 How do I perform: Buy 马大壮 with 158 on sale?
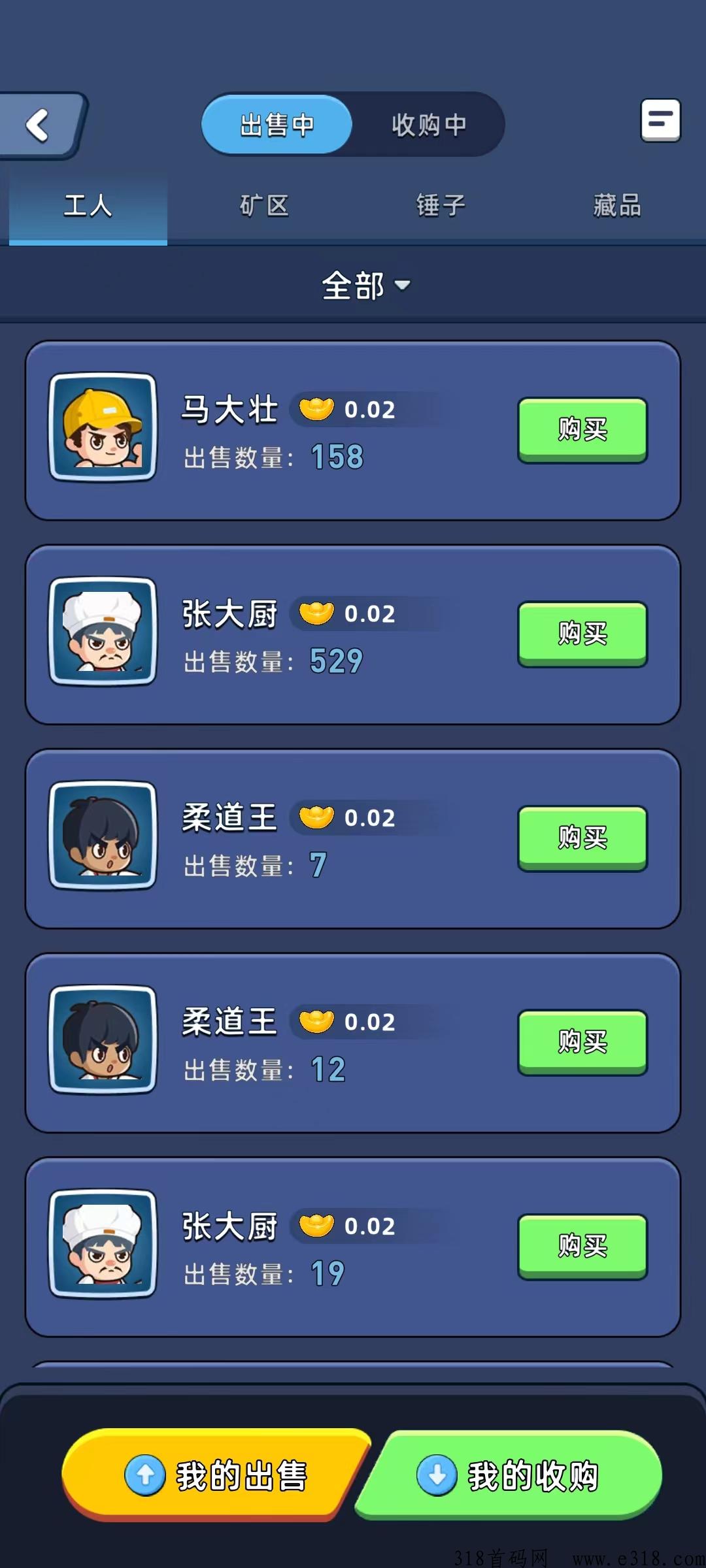pos(582,429)
